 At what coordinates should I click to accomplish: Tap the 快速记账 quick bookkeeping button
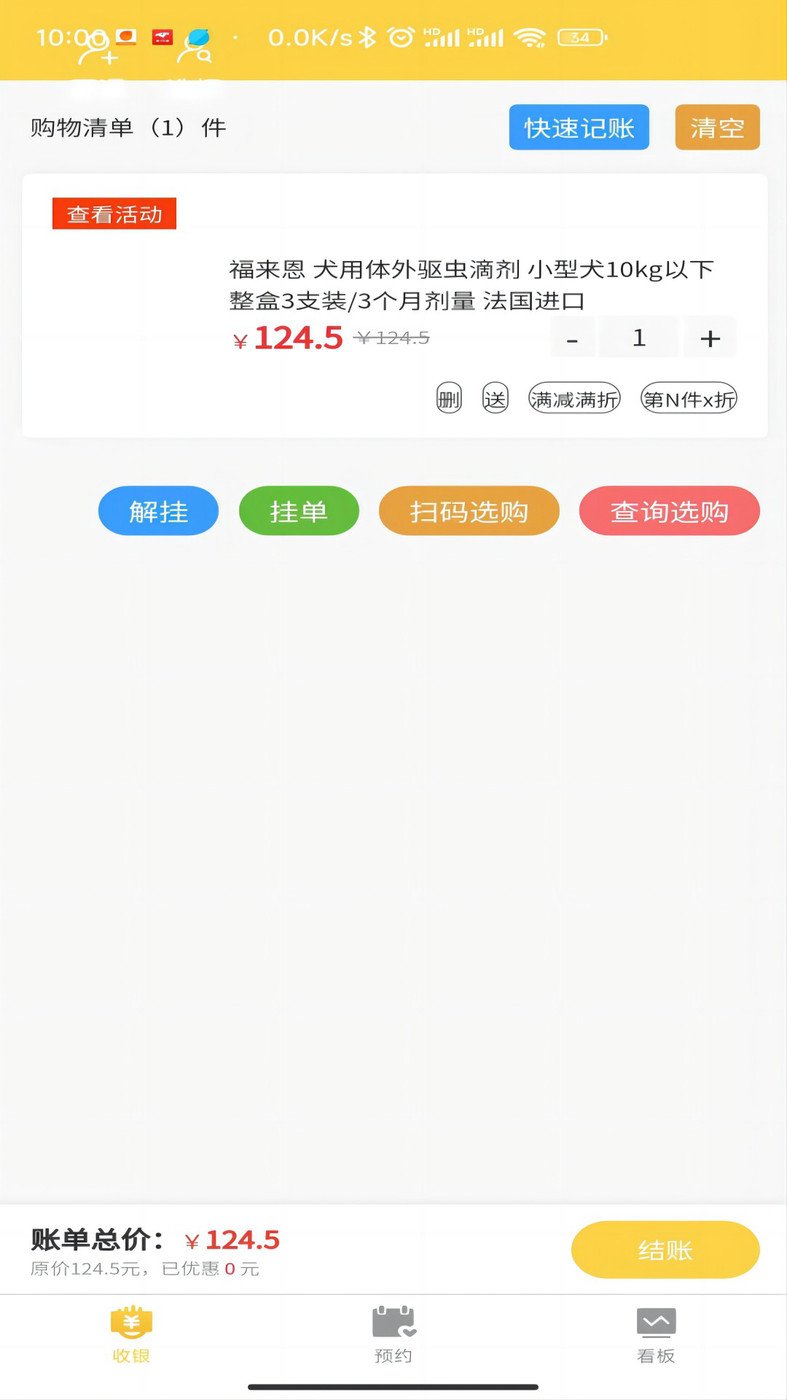point(579,127)
